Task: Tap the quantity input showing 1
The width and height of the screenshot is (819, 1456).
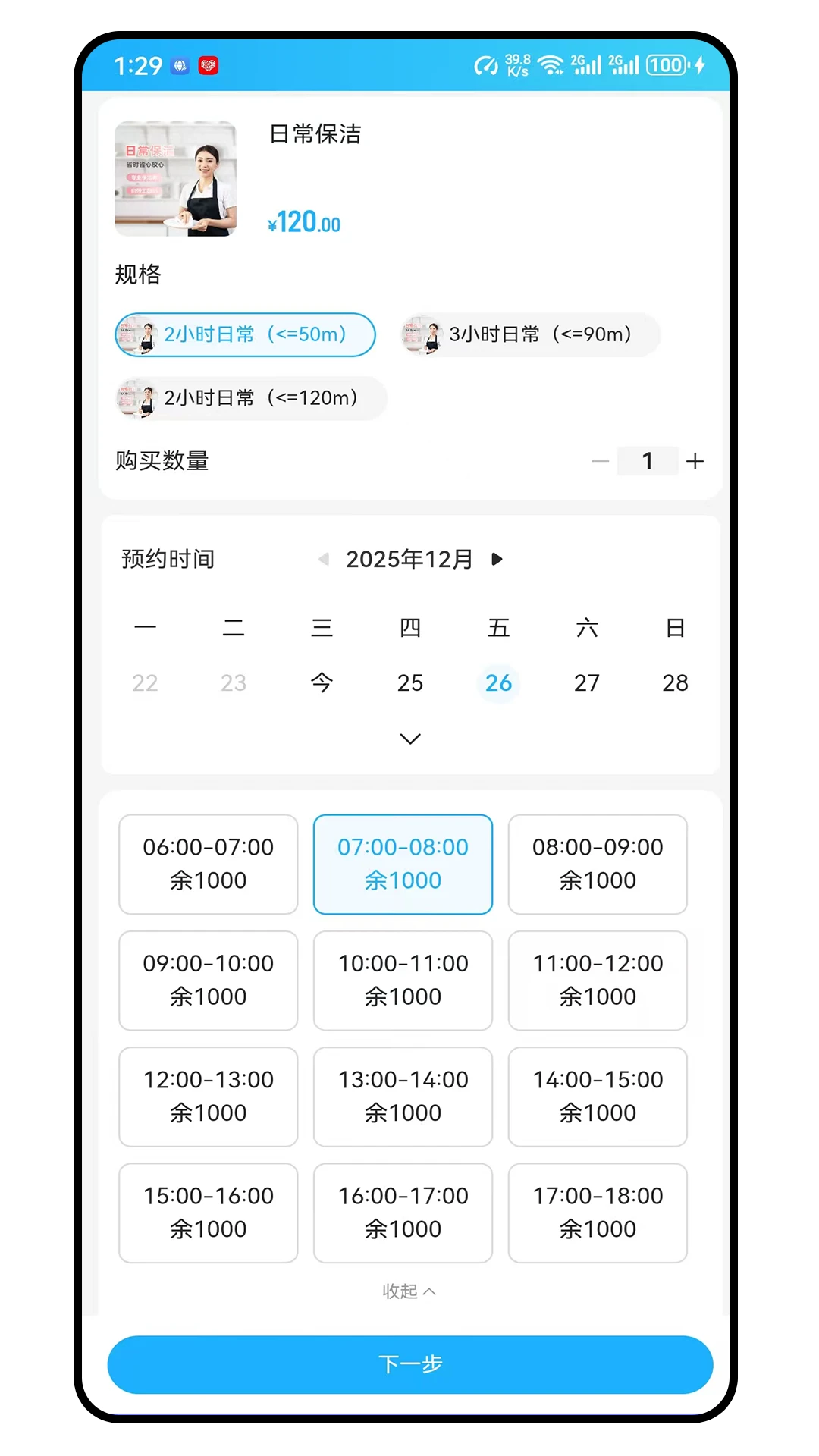Action: pyautogui.click(x=648, y=460)
